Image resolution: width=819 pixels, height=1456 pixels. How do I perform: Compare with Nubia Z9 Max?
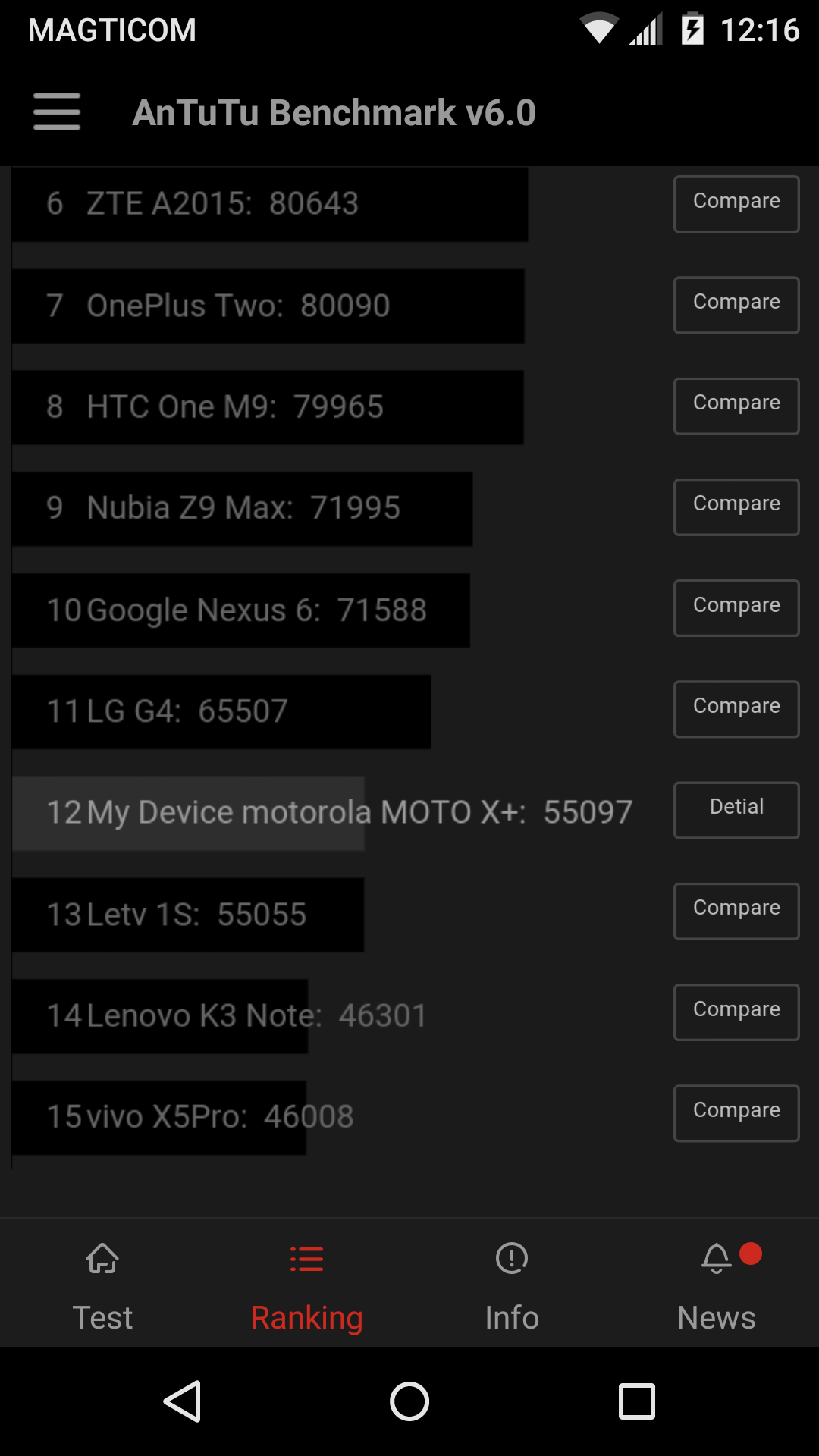point(736,507)
